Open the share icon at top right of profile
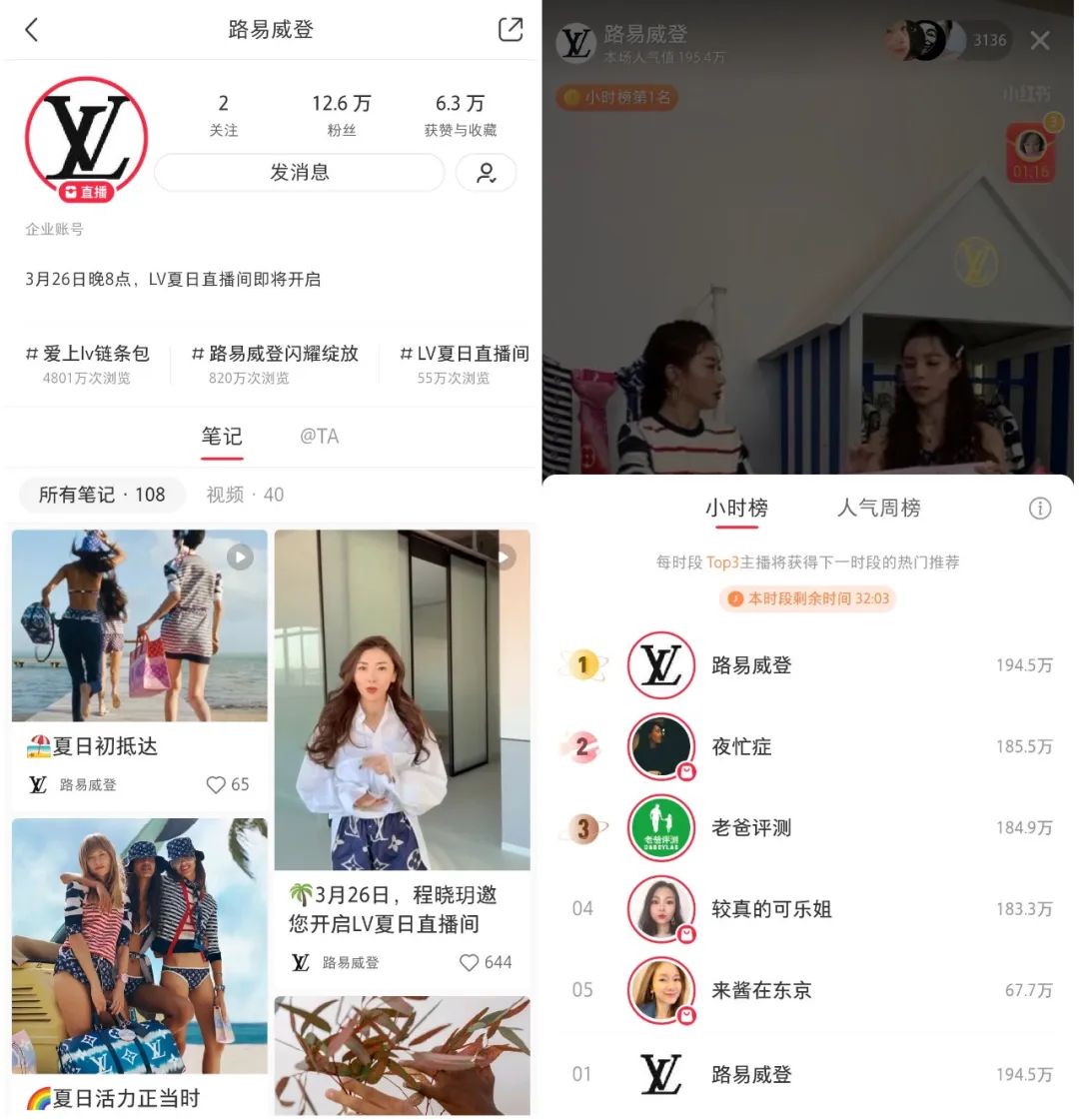Image resolution: width=1079 pixels, height=1120 pixels. tap(510, 30)
